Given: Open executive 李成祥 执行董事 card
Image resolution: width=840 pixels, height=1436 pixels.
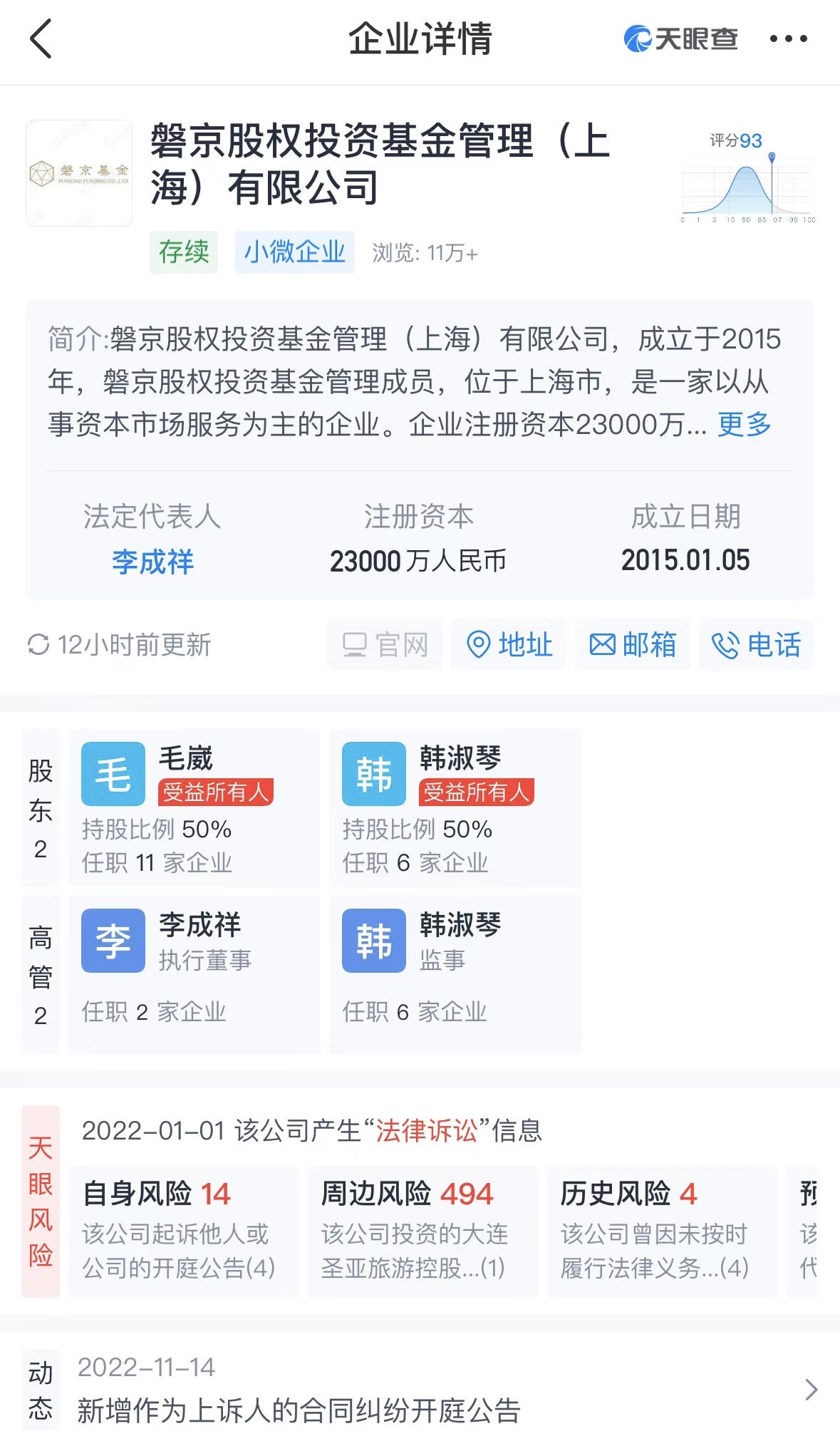Looking at the screenshot, I should pos(194,973).
